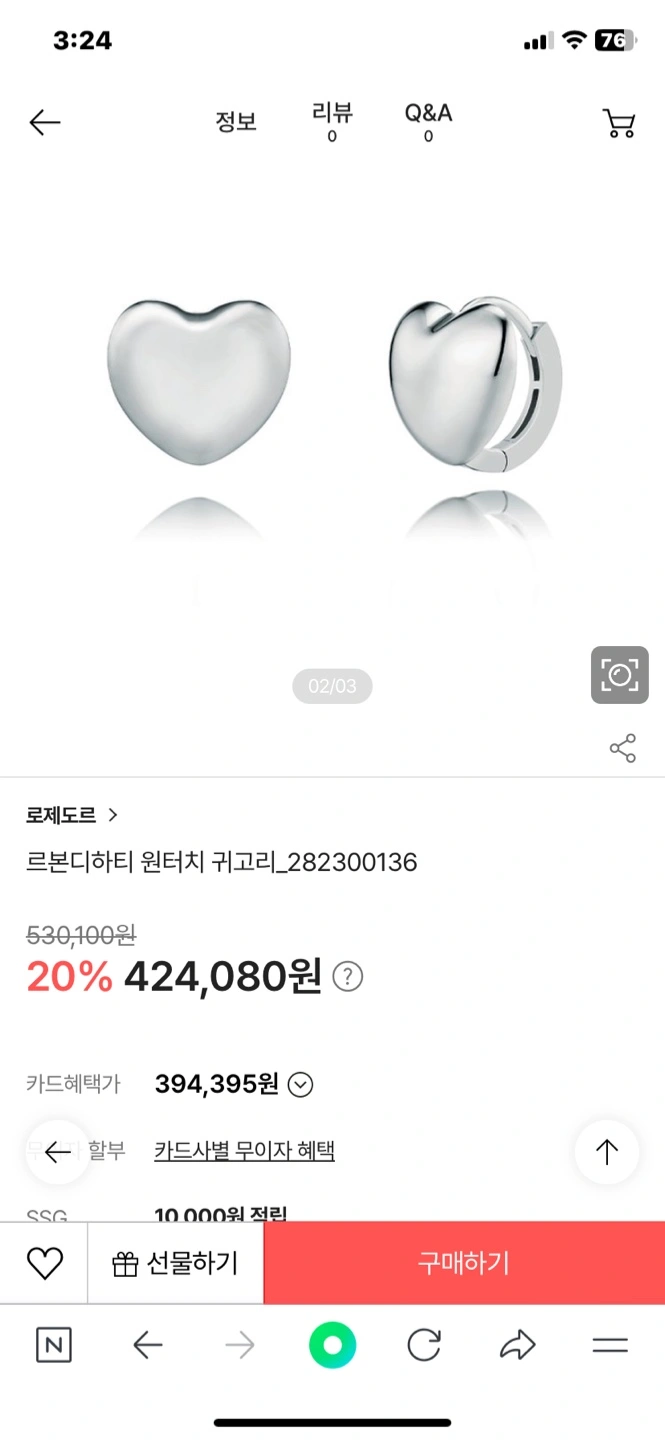Go back using the top-left arrow
665x1440 pixels.
click(x=45, y=122)
